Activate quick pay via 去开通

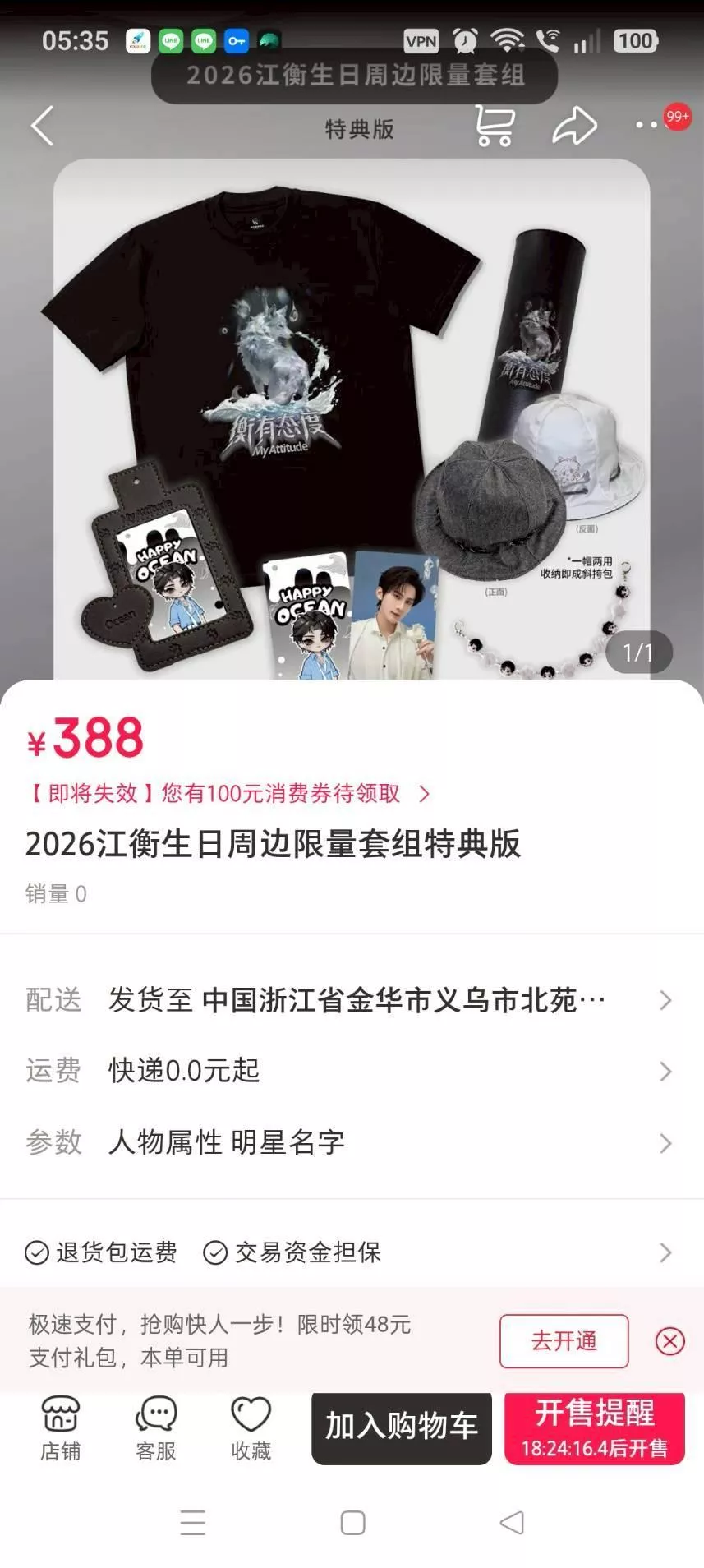pos(564,1341)
